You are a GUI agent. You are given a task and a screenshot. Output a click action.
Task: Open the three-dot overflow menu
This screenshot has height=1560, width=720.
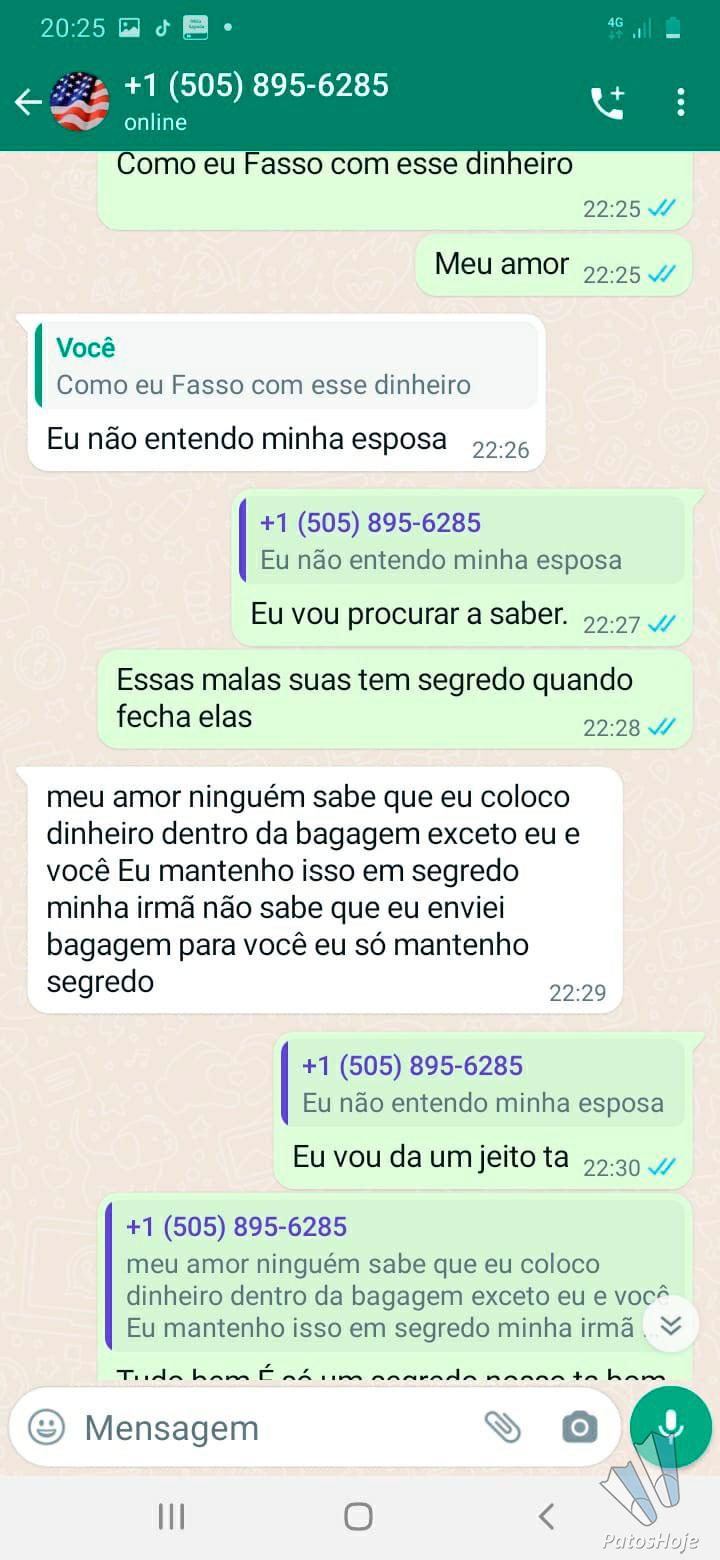coord(680,102)
